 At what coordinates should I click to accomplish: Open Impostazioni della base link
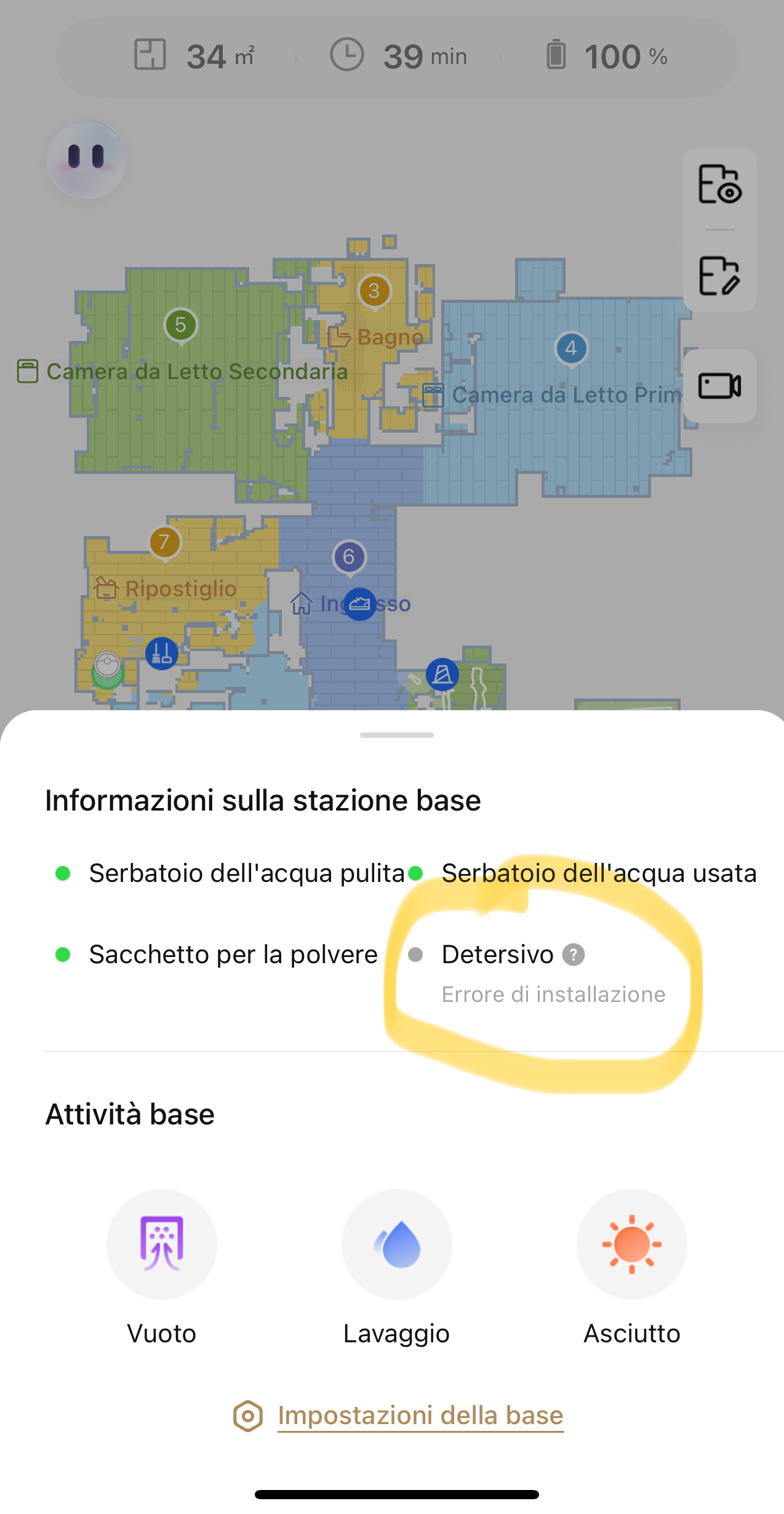point(420,1415)
